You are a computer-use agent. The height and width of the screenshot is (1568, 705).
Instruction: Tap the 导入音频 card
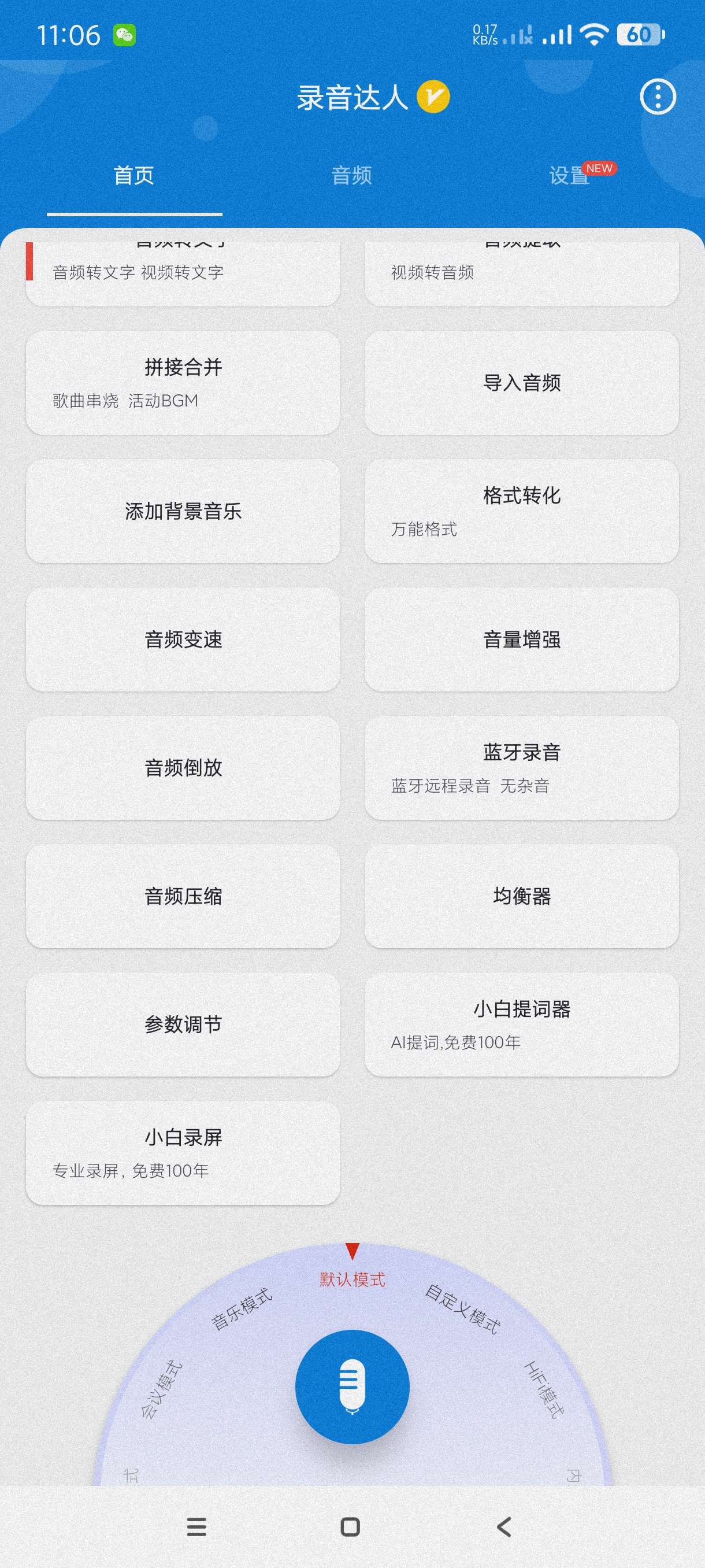click(x=521, y=383)
